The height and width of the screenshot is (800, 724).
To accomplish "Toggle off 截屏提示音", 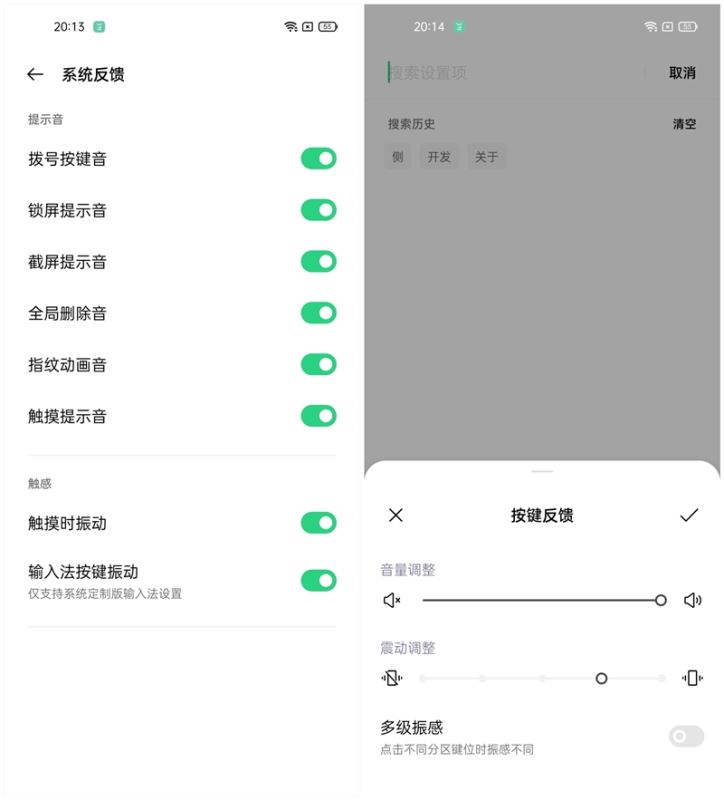I will pos(316,262).
